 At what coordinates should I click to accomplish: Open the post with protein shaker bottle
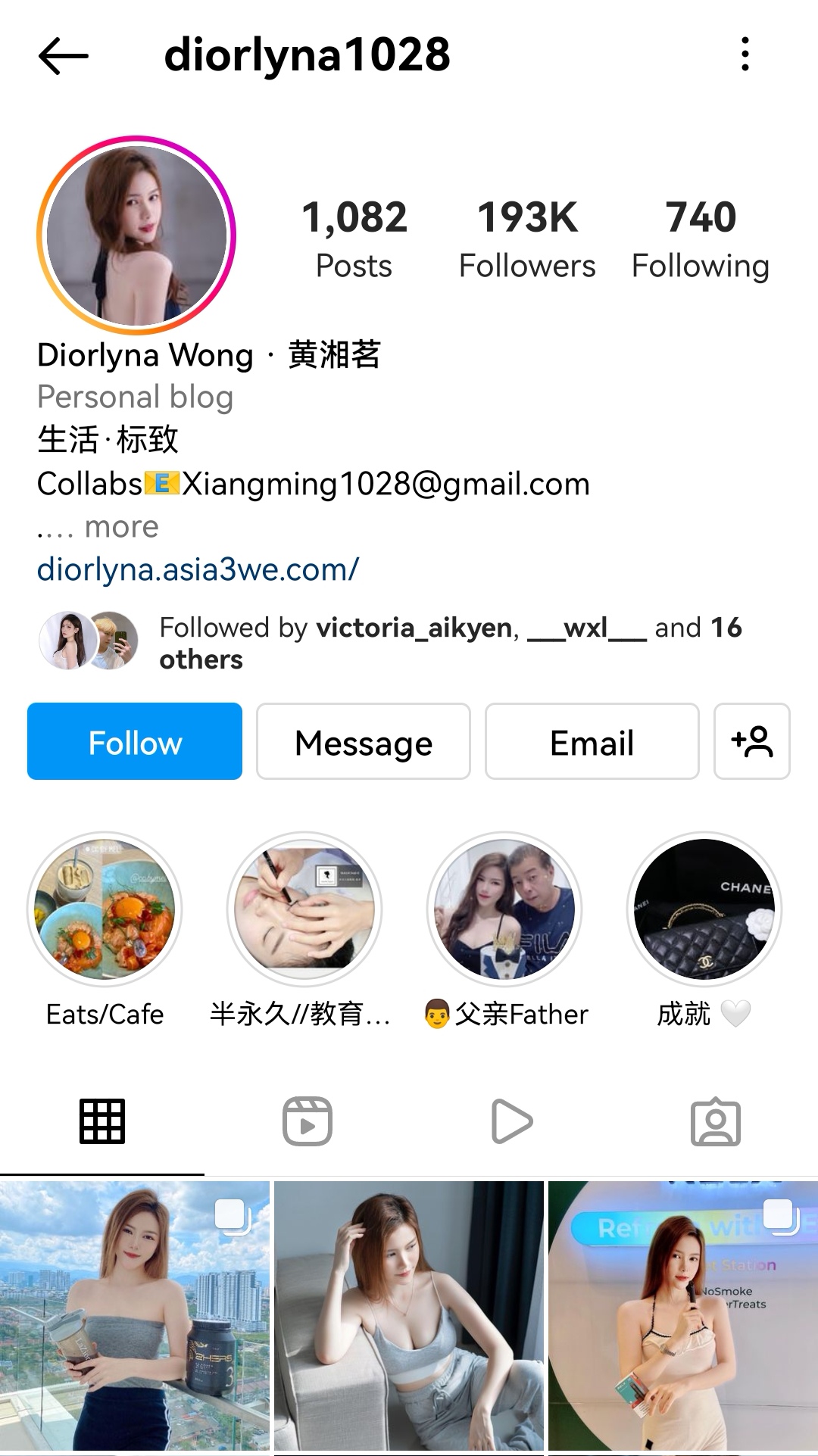135,1316
